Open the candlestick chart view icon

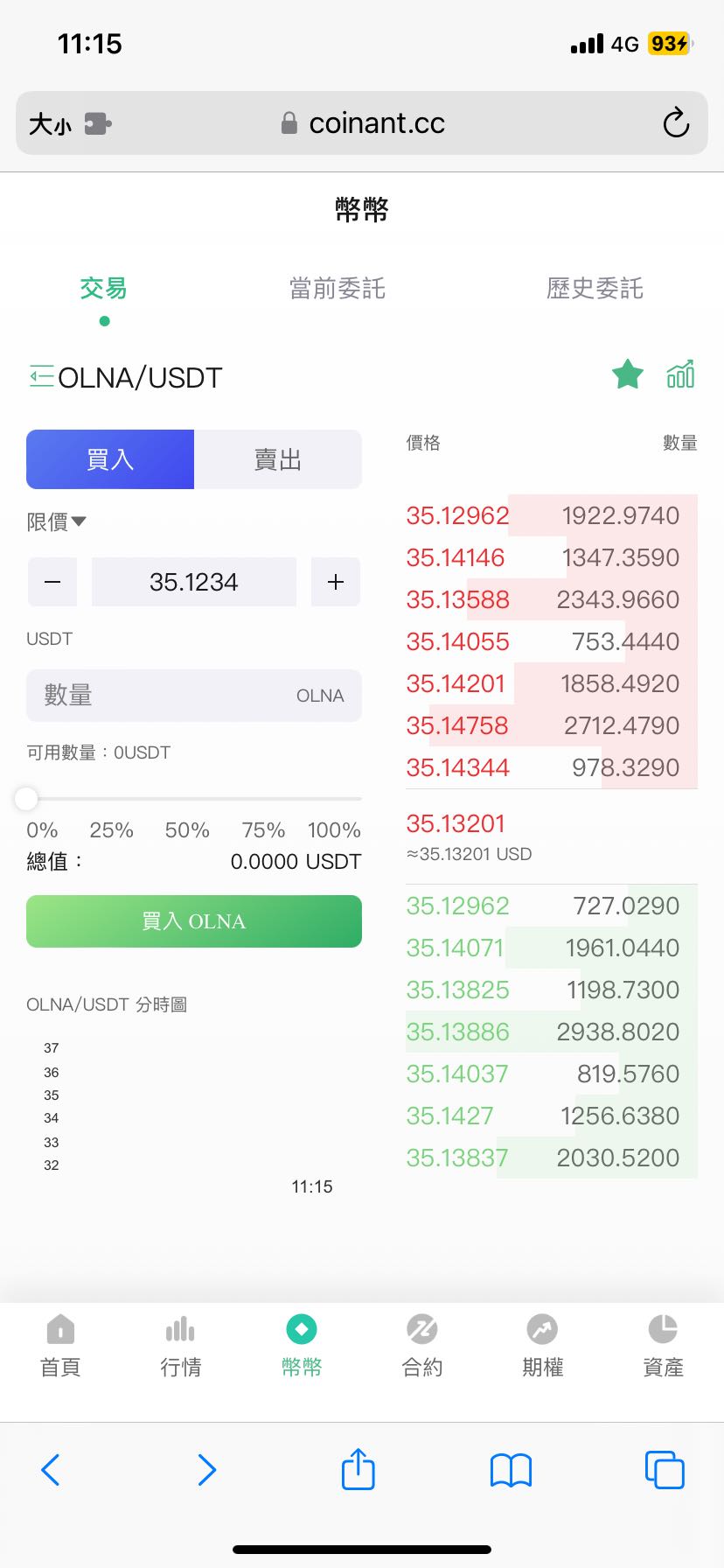[680, 374]
